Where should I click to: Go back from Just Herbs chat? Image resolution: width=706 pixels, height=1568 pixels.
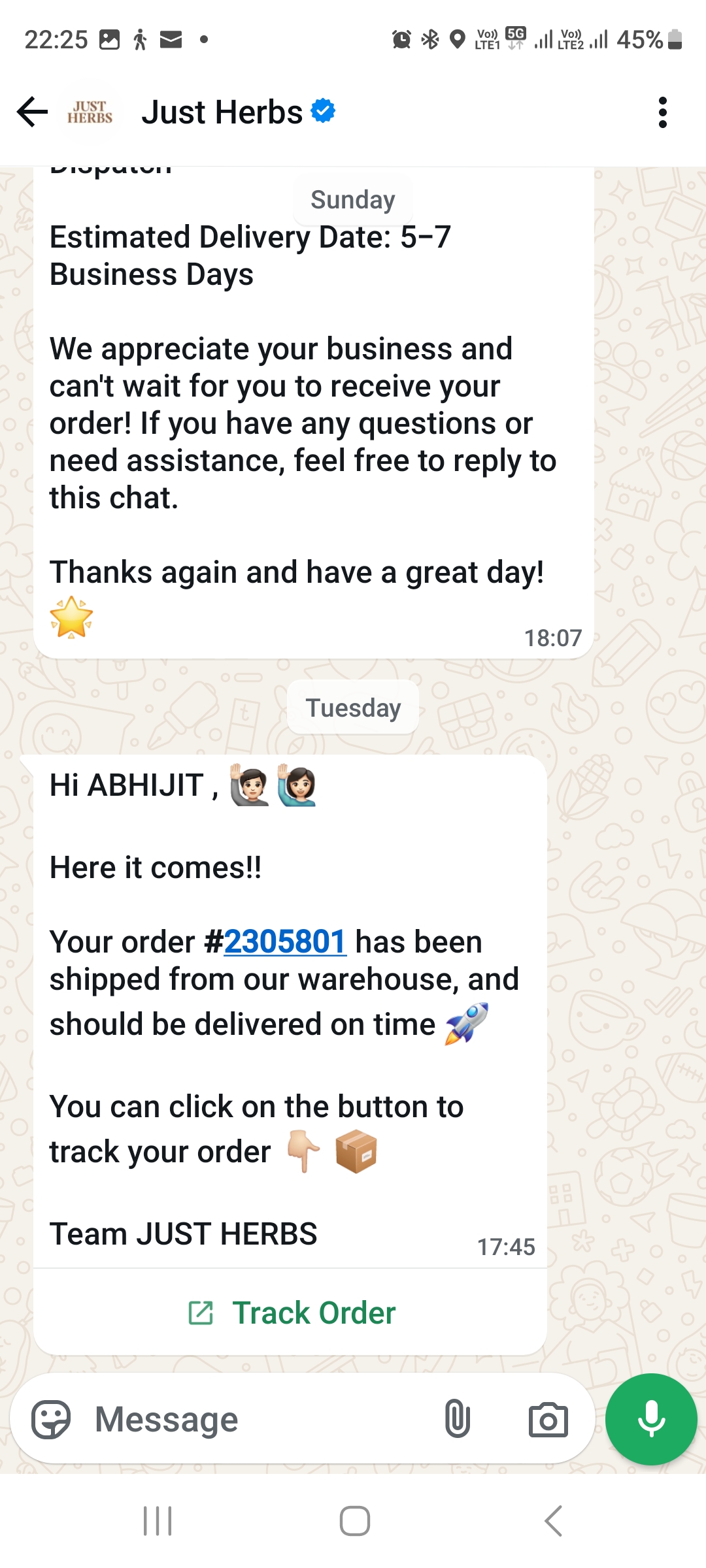33,112
